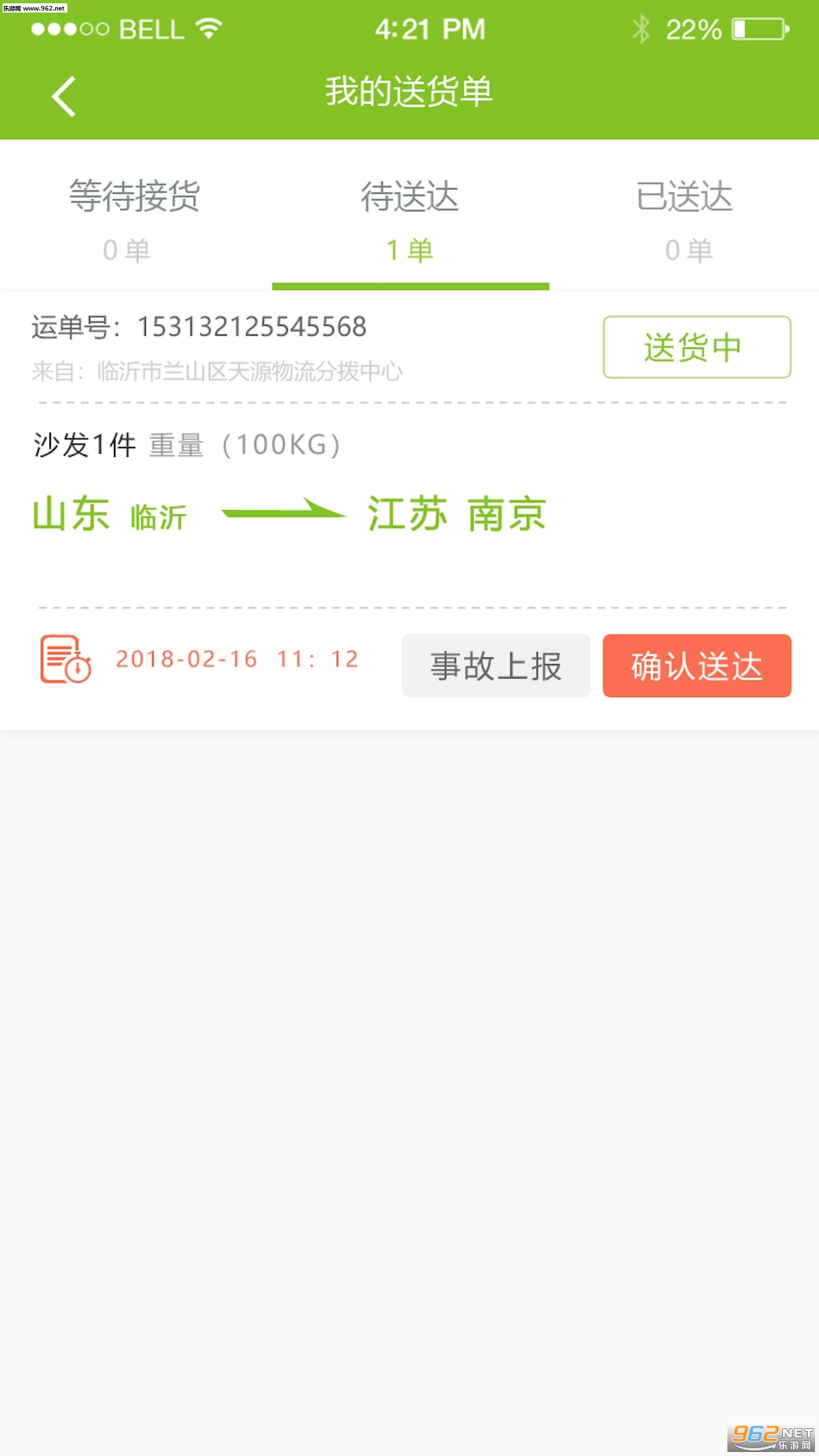Go back using the header arrow
Screen dimensions: 819x1456
[64, 96]
